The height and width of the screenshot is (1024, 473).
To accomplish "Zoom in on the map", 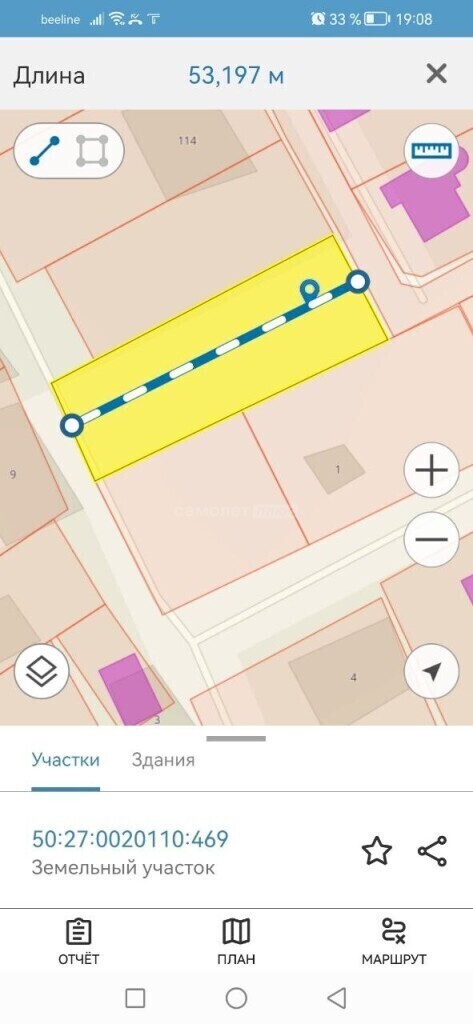I will (431, 470).
